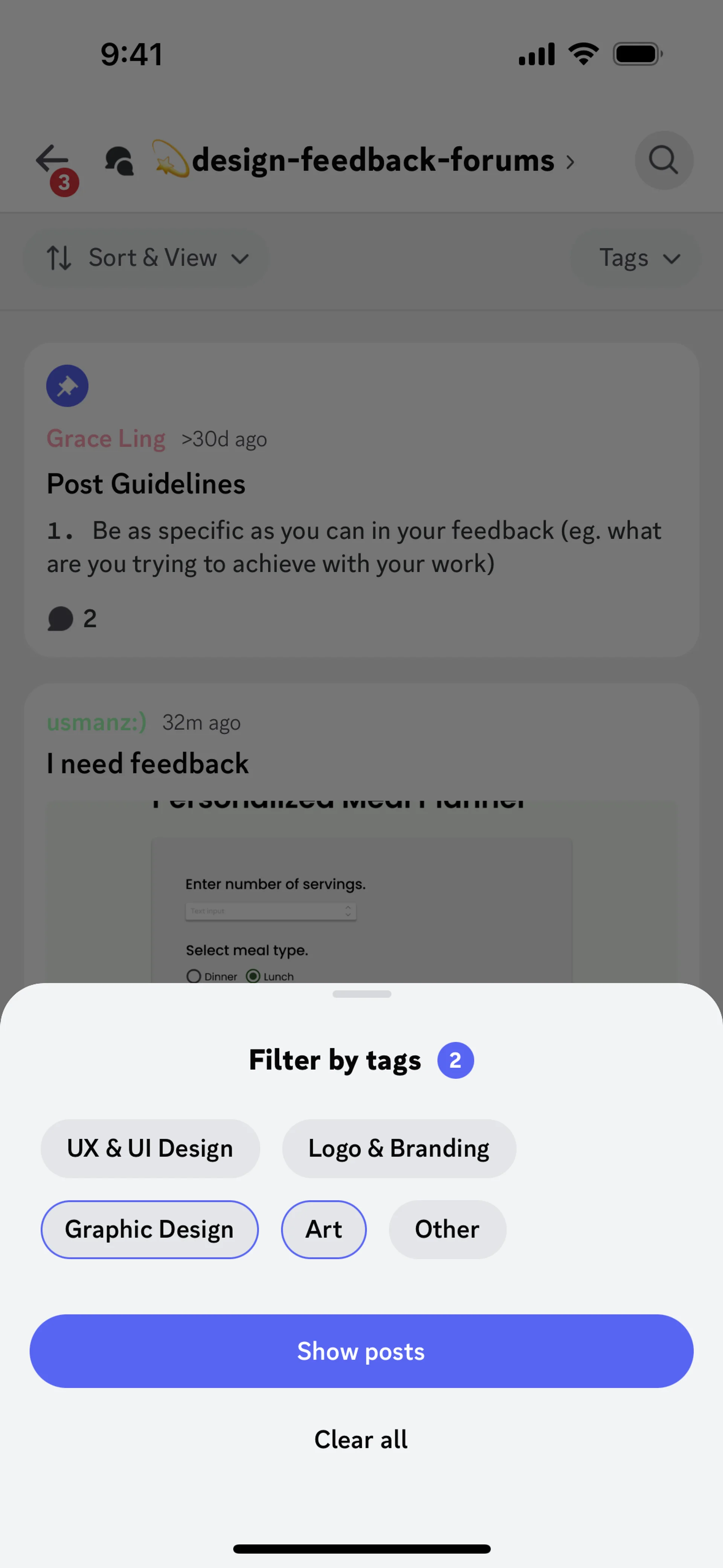Clear all selected tag filters
The height and width of the screenshot is (1568, 723).
click(x=361, y=1440)
